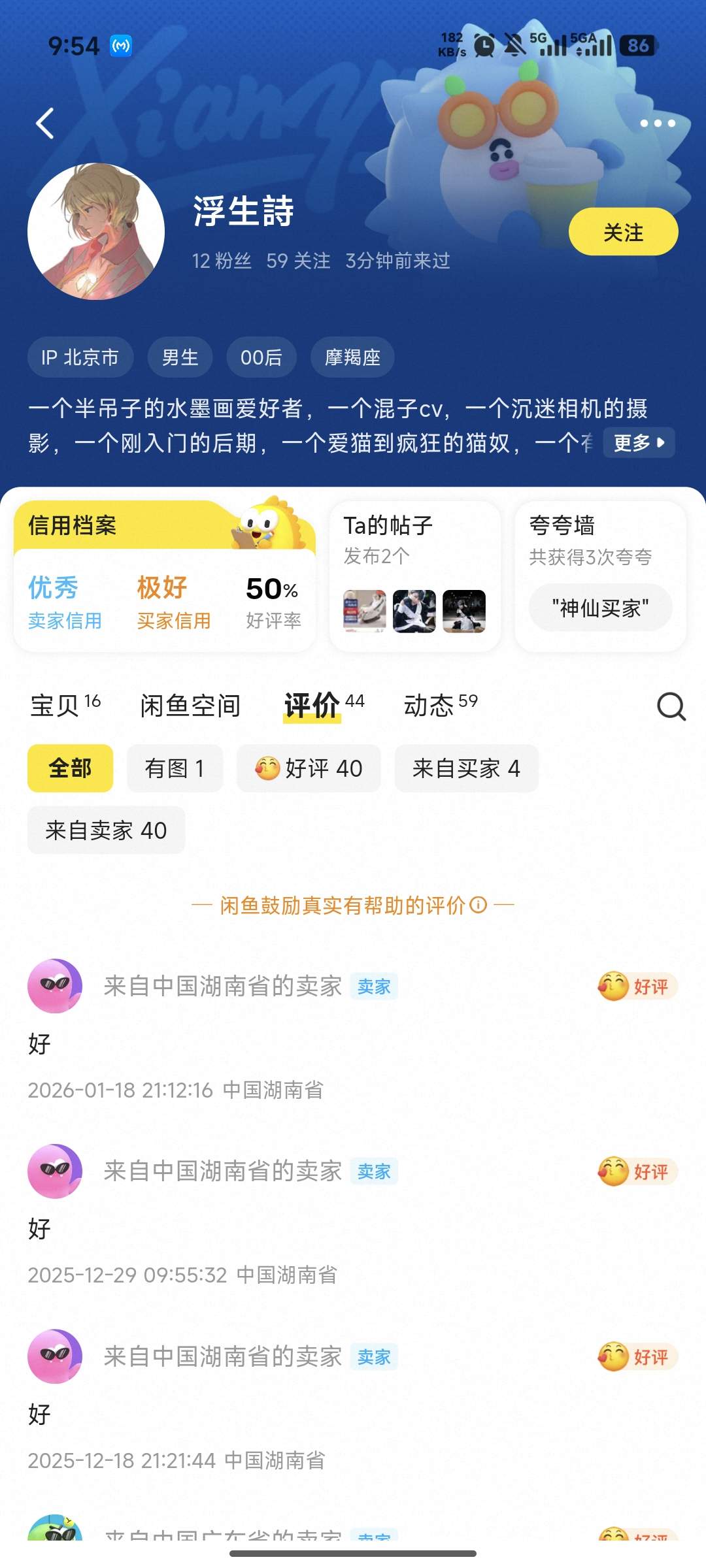Show reviews 来自买家
This screenshot has width=706, height=1568.
tap(466, 768)
